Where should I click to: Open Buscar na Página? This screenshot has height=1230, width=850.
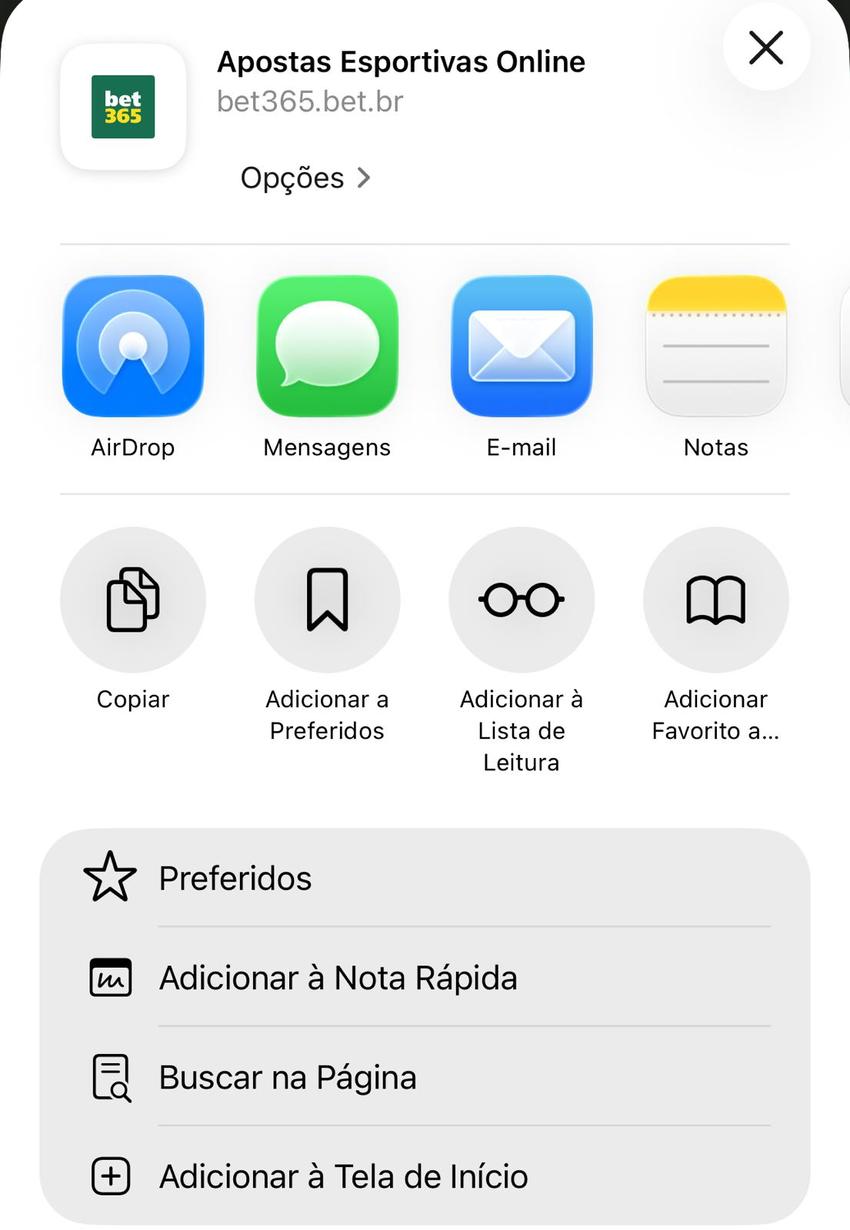287,1076
